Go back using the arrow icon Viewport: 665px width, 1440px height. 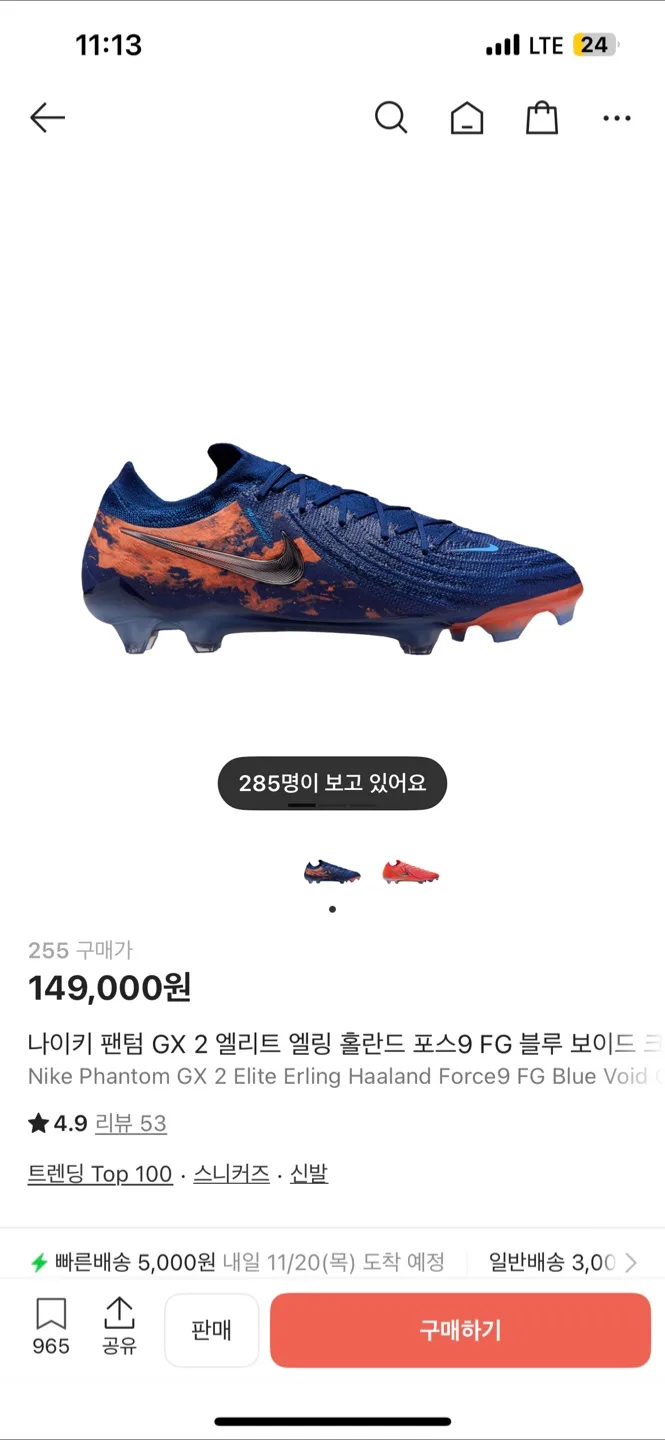point(47,118)
